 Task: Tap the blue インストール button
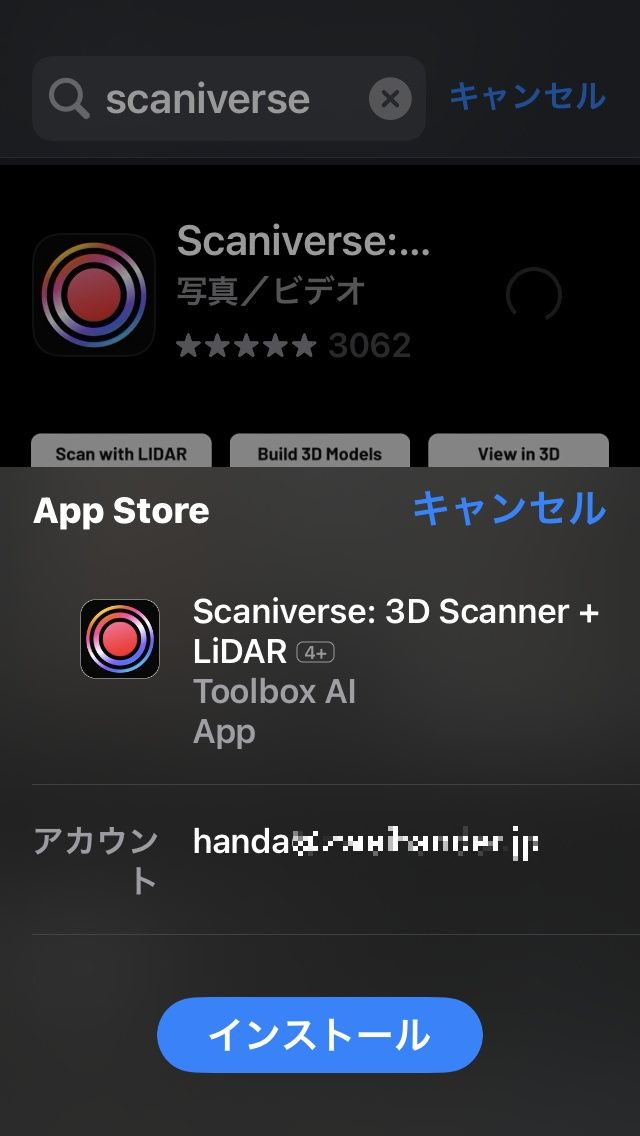pyautogui.click(x=320, y=1035)
